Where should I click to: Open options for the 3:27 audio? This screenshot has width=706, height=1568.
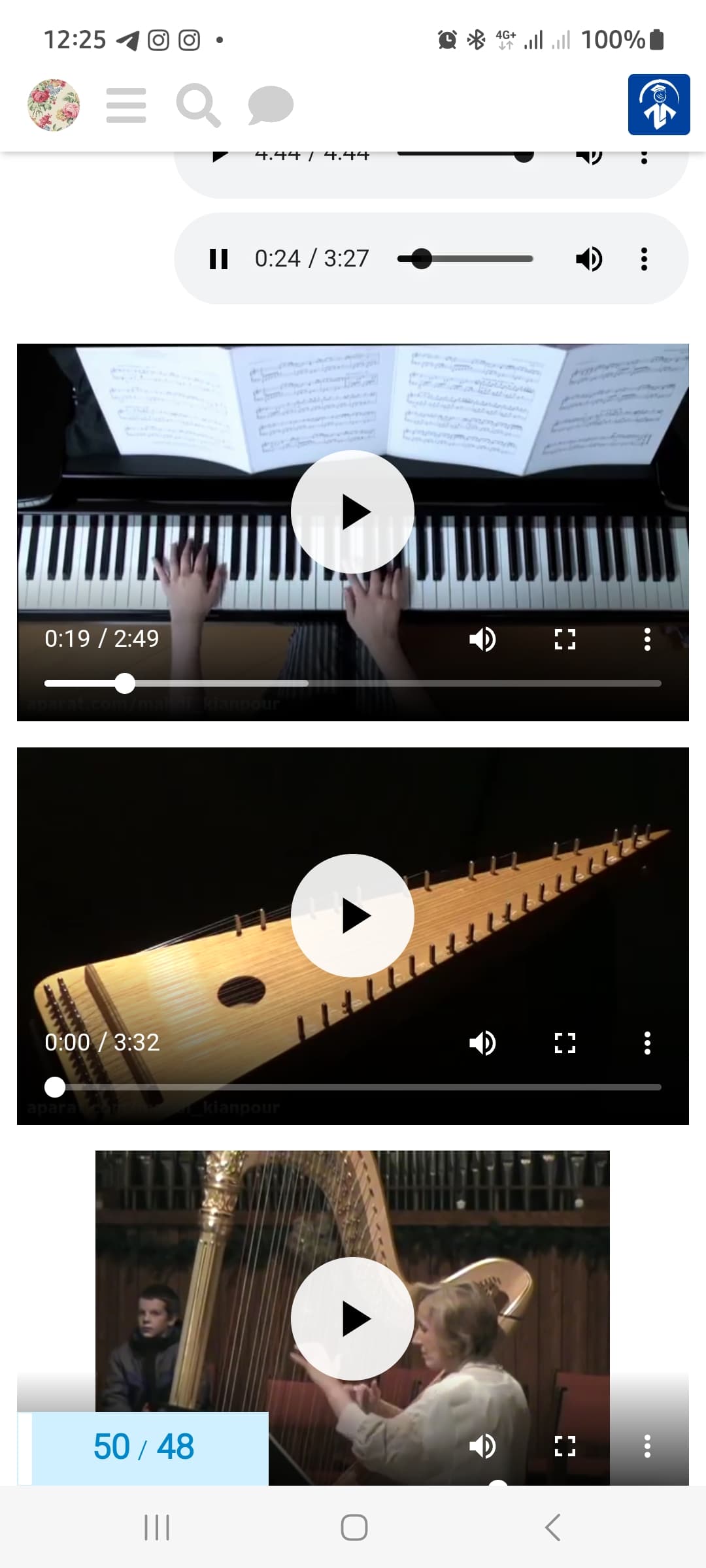[x=644, y=259]
